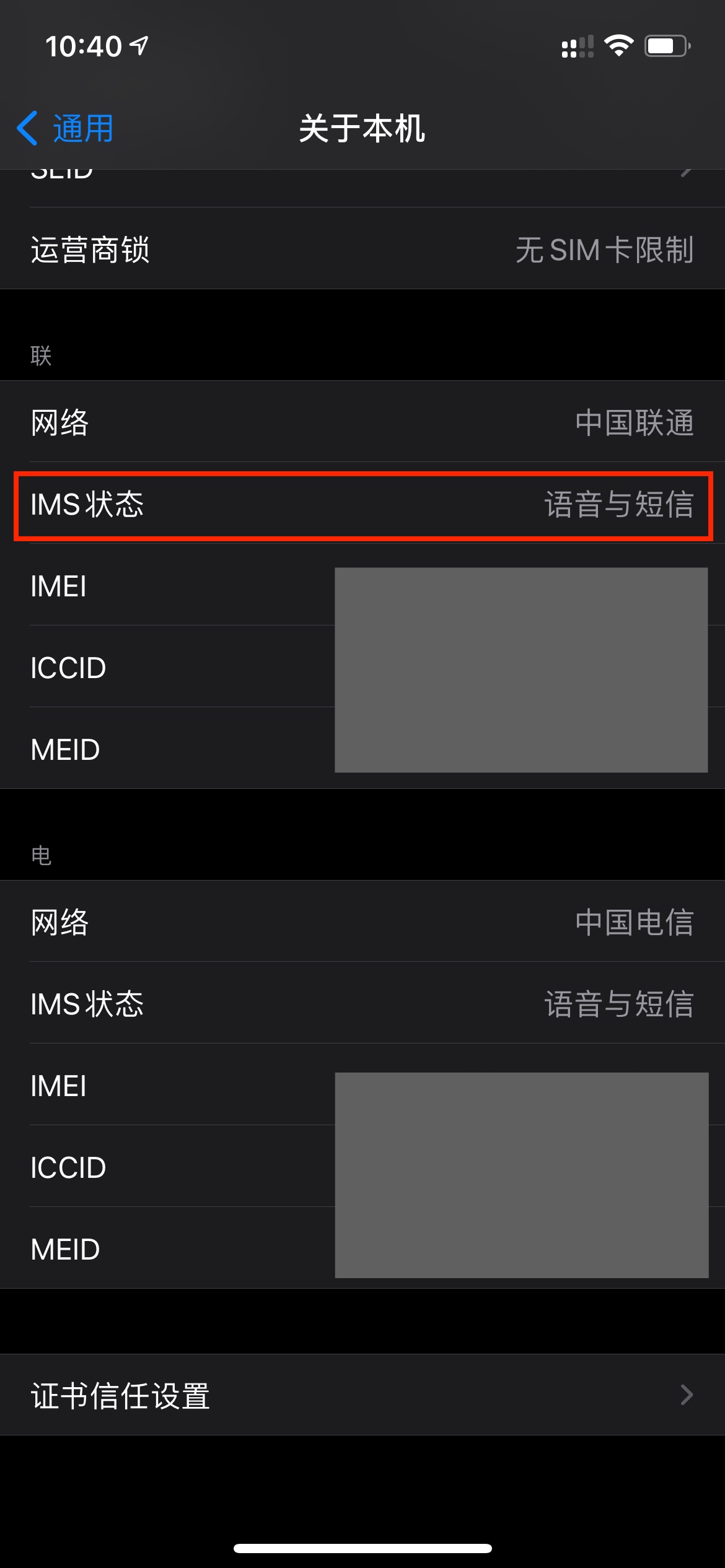Open the partially visible SEID row
The height and width of the screenshot is (1568, 725).
click(x=362, y=186)
